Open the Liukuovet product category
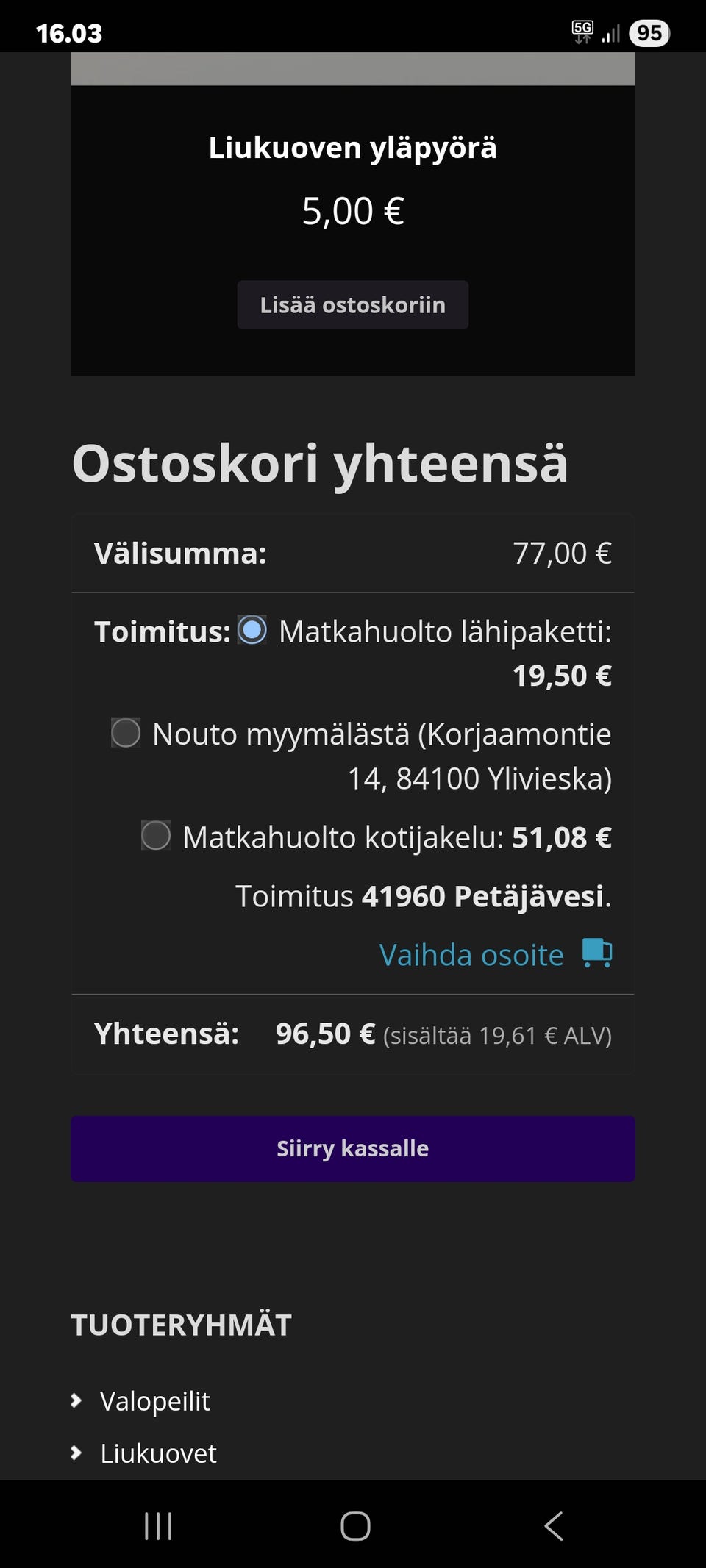 pyautogui.click(x=158, y=1453)
